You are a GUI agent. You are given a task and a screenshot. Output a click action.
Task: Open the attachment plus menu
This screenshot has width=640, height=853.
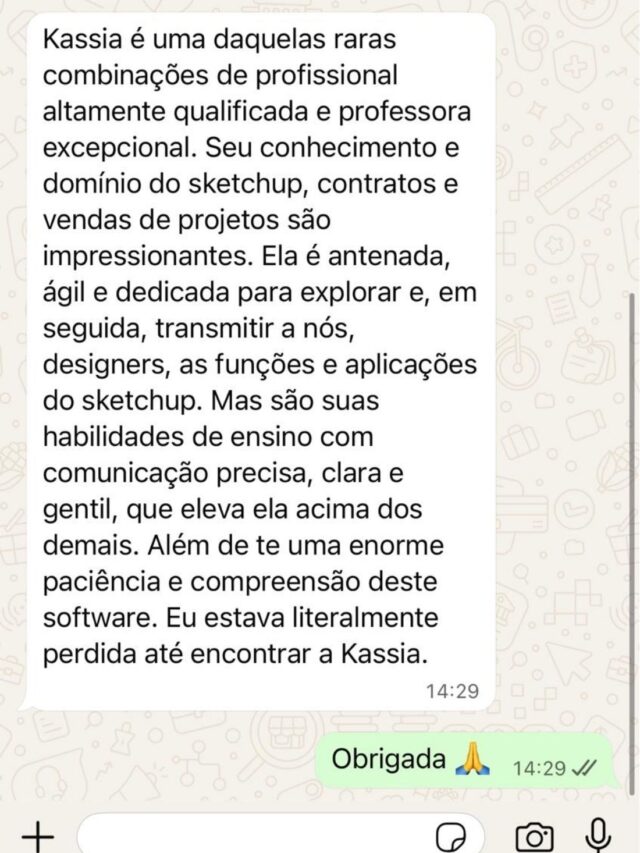point(37,836)
